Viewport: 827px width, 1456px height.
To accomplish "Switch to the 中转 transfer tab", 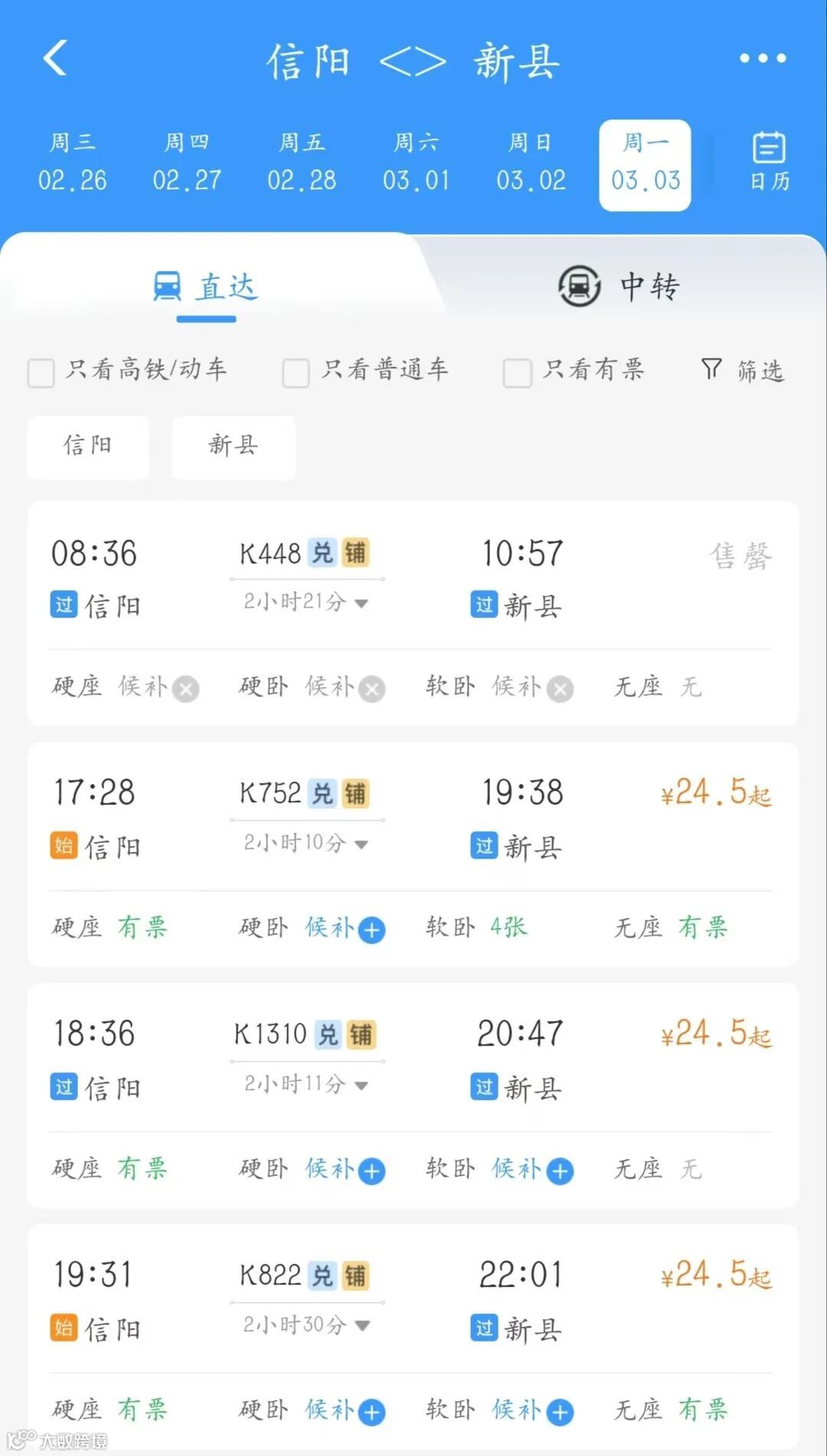I will click(619, 286).
